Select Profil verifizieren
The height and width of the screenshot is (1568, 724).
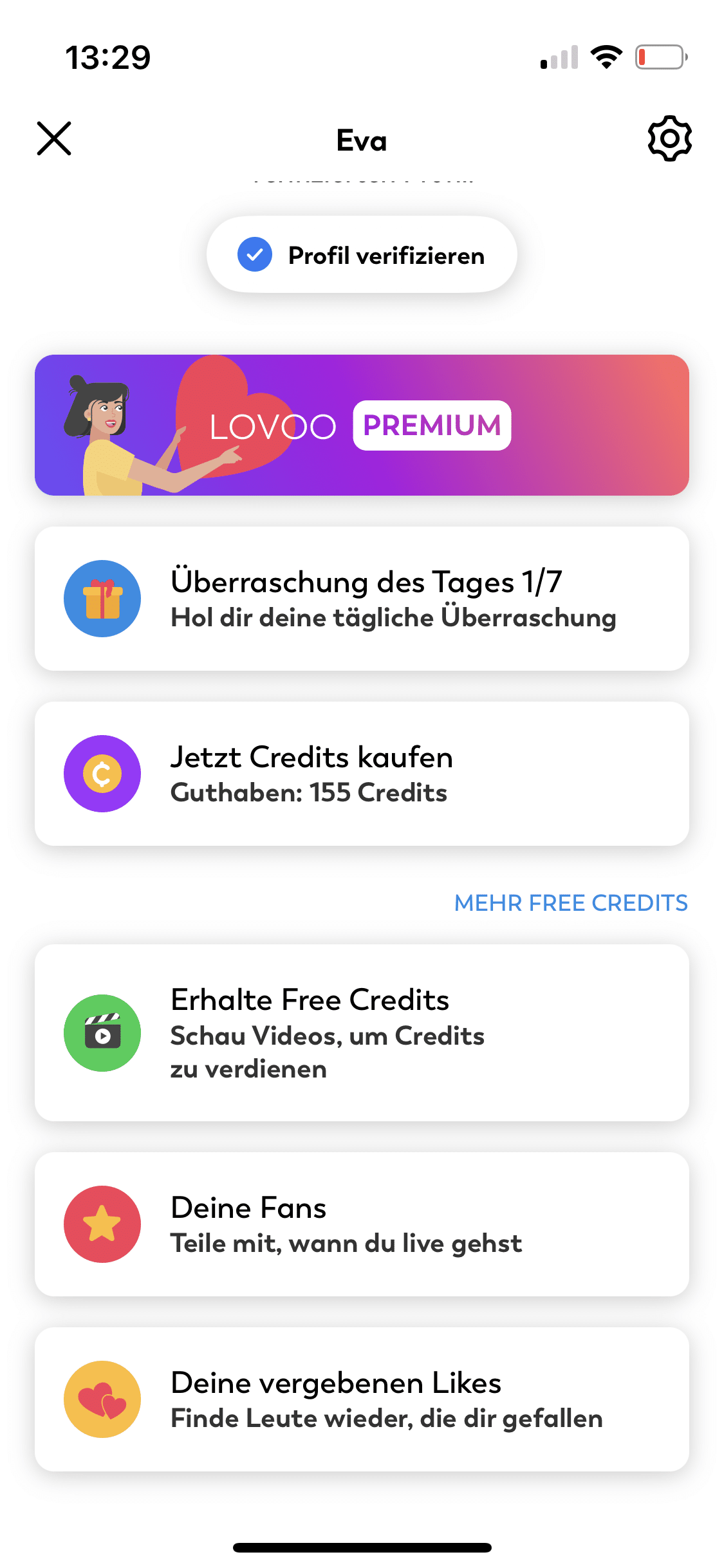point(361,254)
